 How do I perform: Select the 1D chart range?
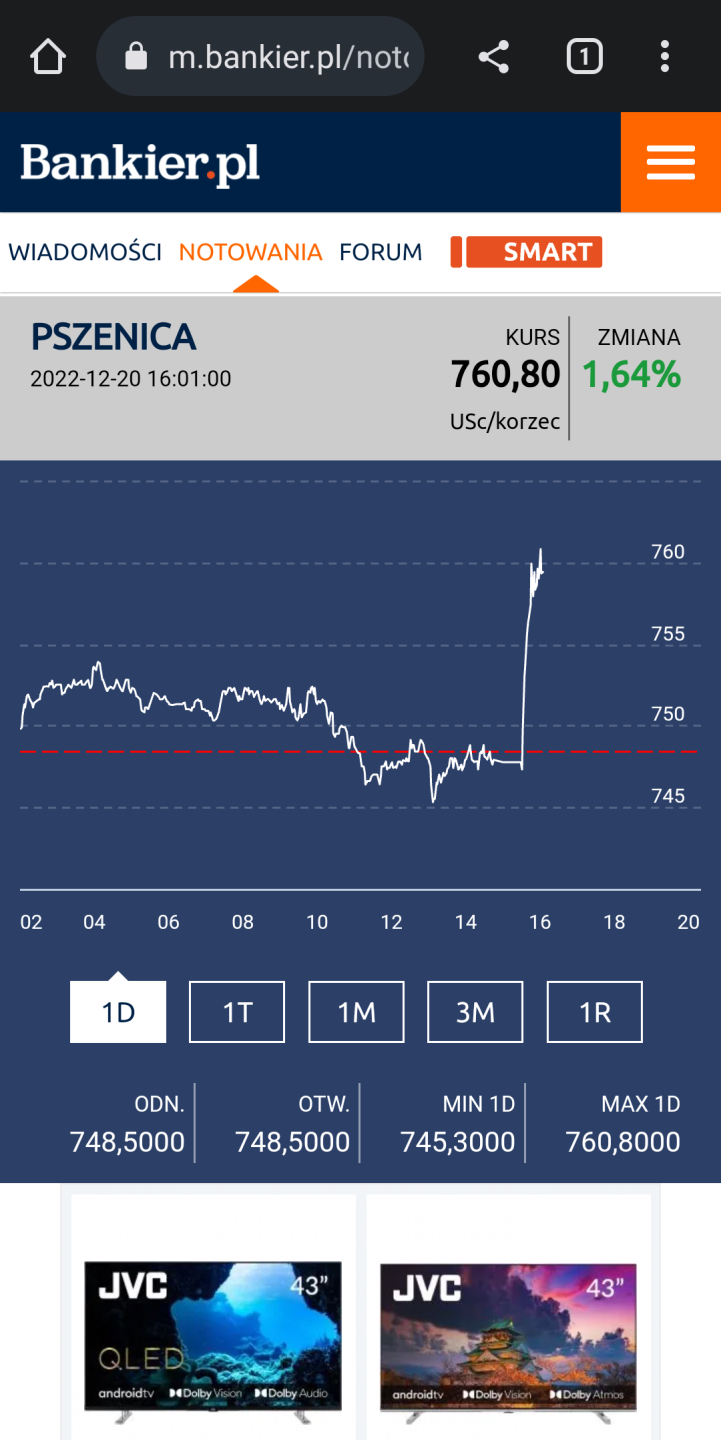118,1012
